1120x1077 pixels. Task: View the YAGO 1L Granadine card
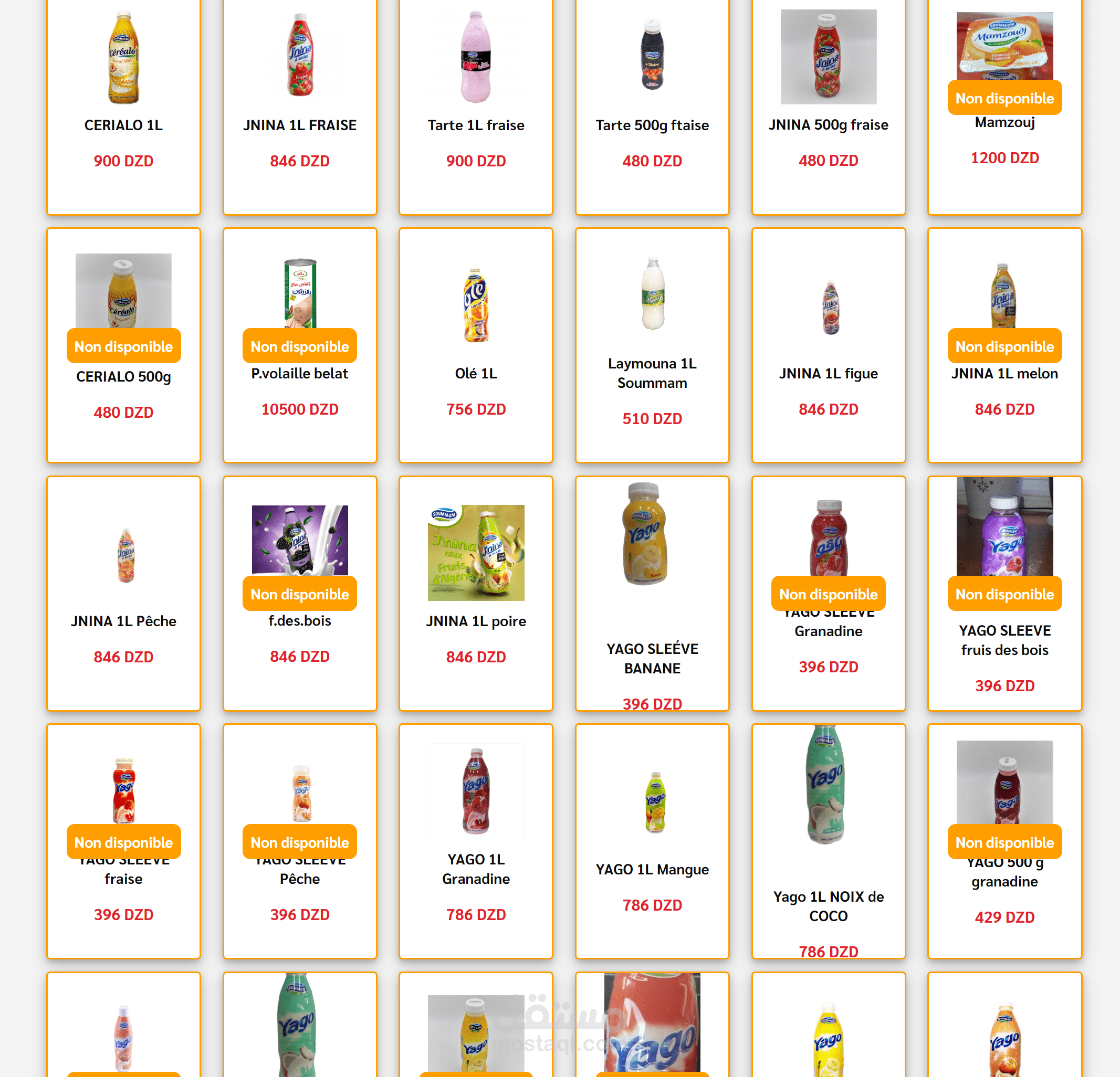[475, 869]
